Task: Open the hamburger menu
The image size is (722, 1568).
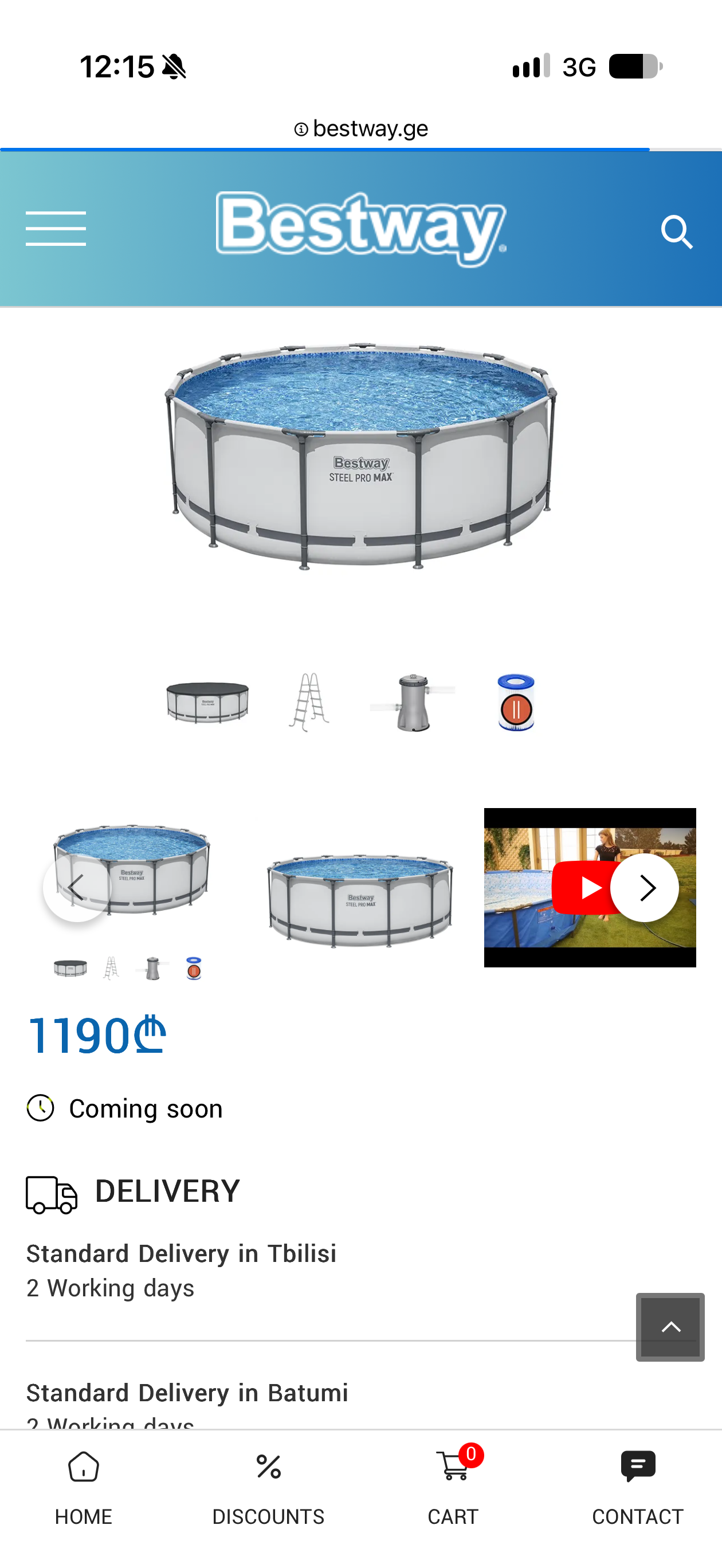Action: [56, 229]
